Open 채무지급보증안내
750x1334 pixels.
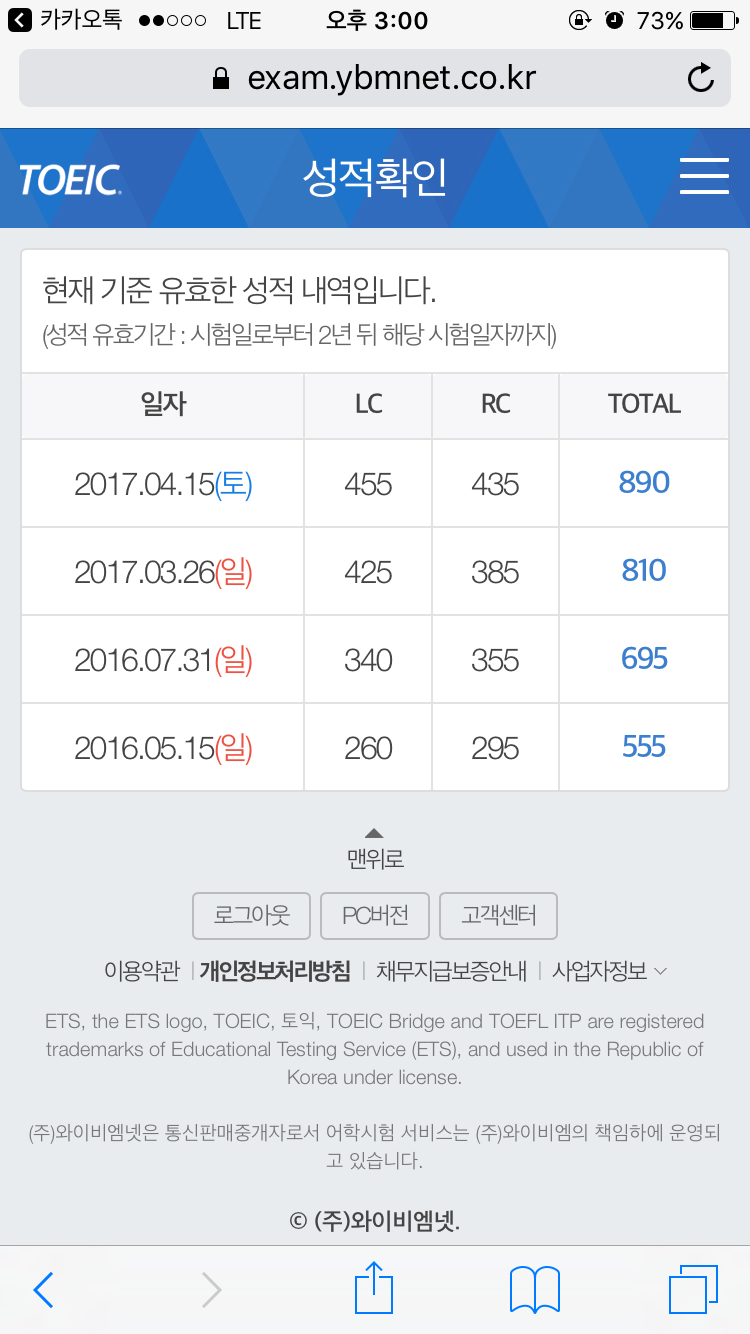451,971
